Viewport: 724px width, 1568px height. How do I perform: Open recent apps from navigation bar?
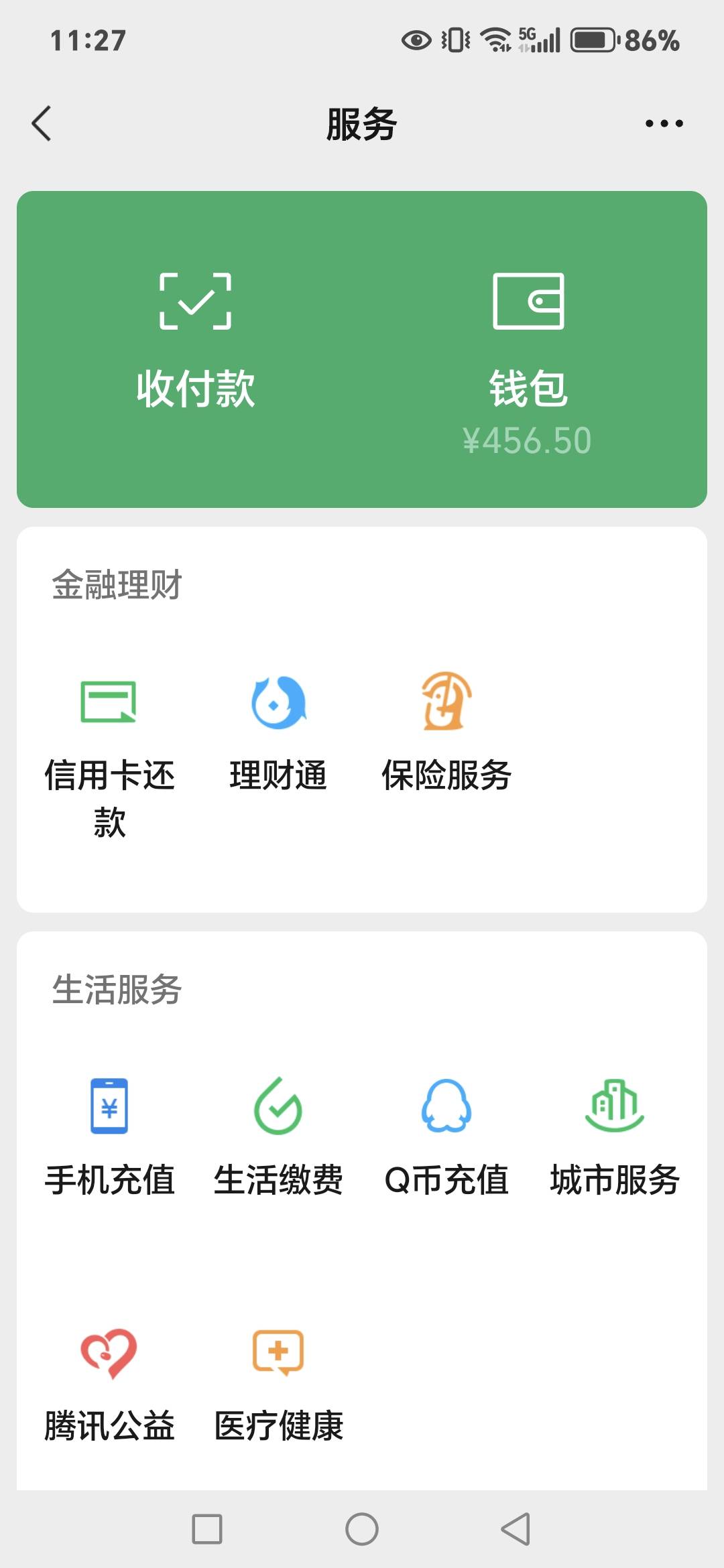pos(207,1529)
